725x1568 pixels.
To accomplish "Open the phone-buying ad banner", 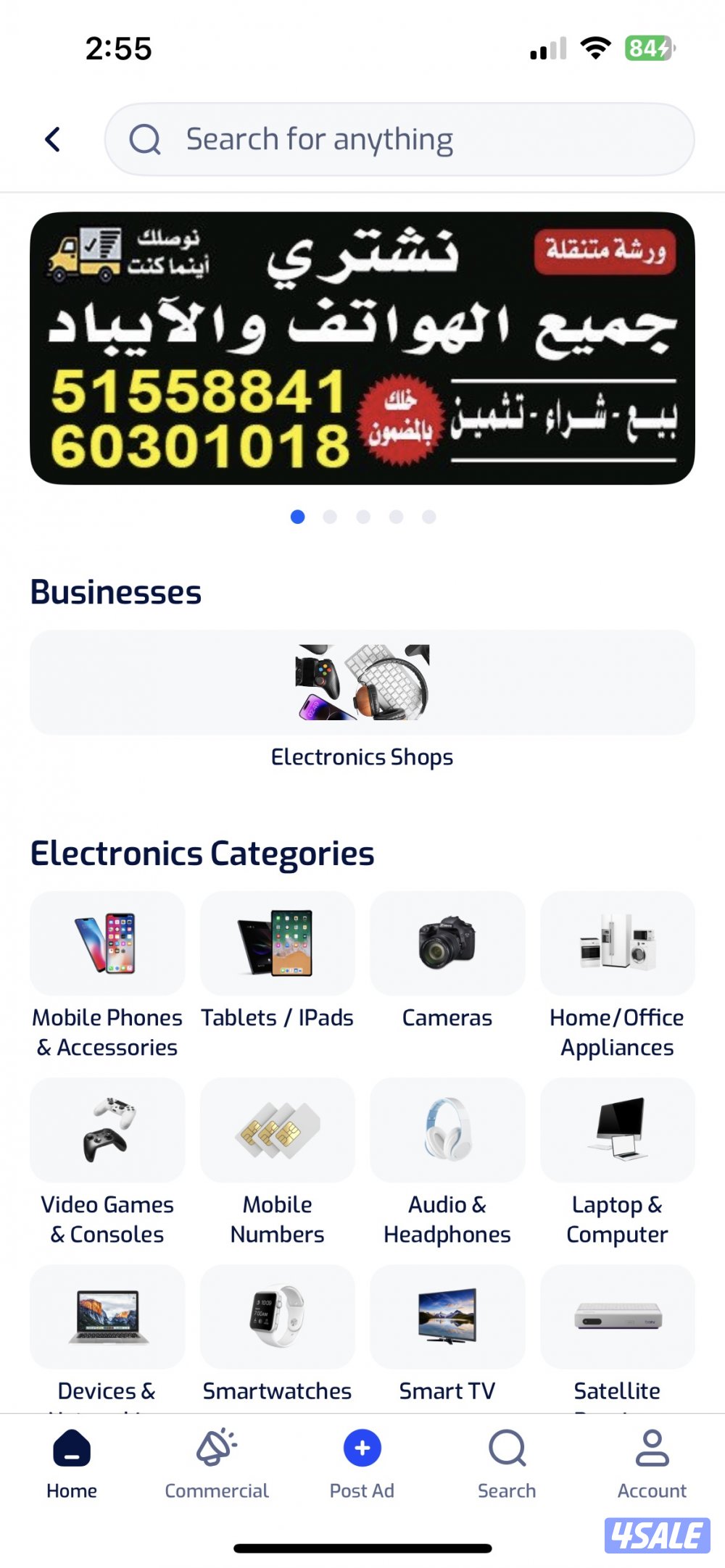I will [x=362, y=348].
